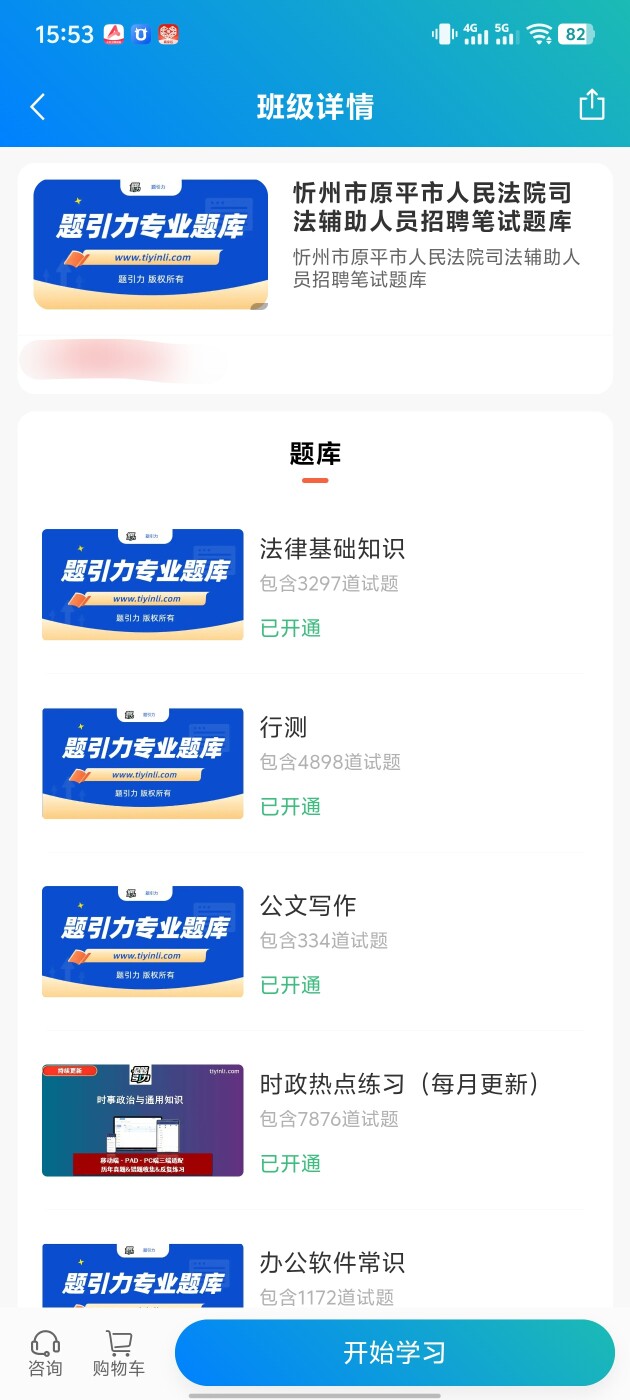The width and height of the screenshot is (630, 1400).
Task: Open the 行测 question bank
Action: pos(315,763)
